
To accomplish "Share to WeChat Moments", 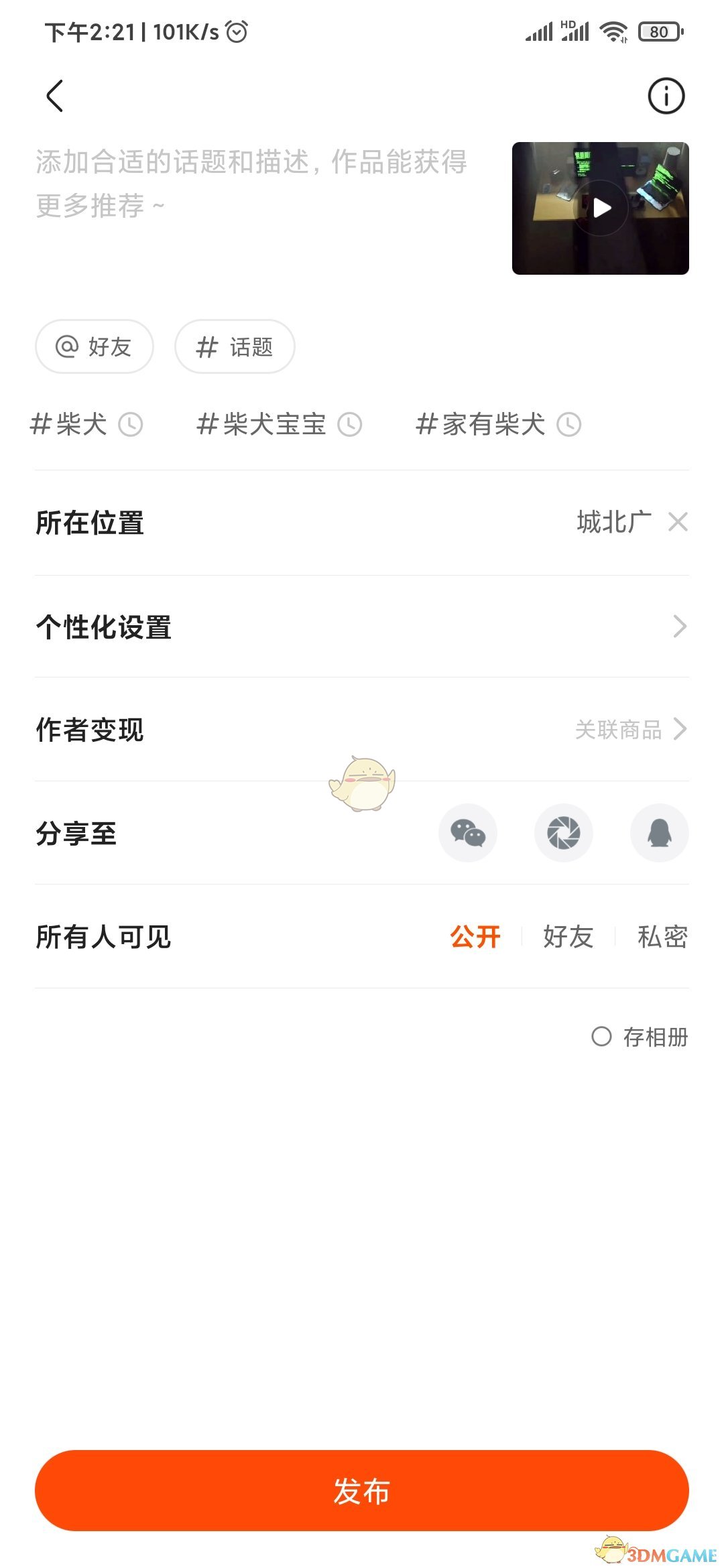I will point(563,833).
